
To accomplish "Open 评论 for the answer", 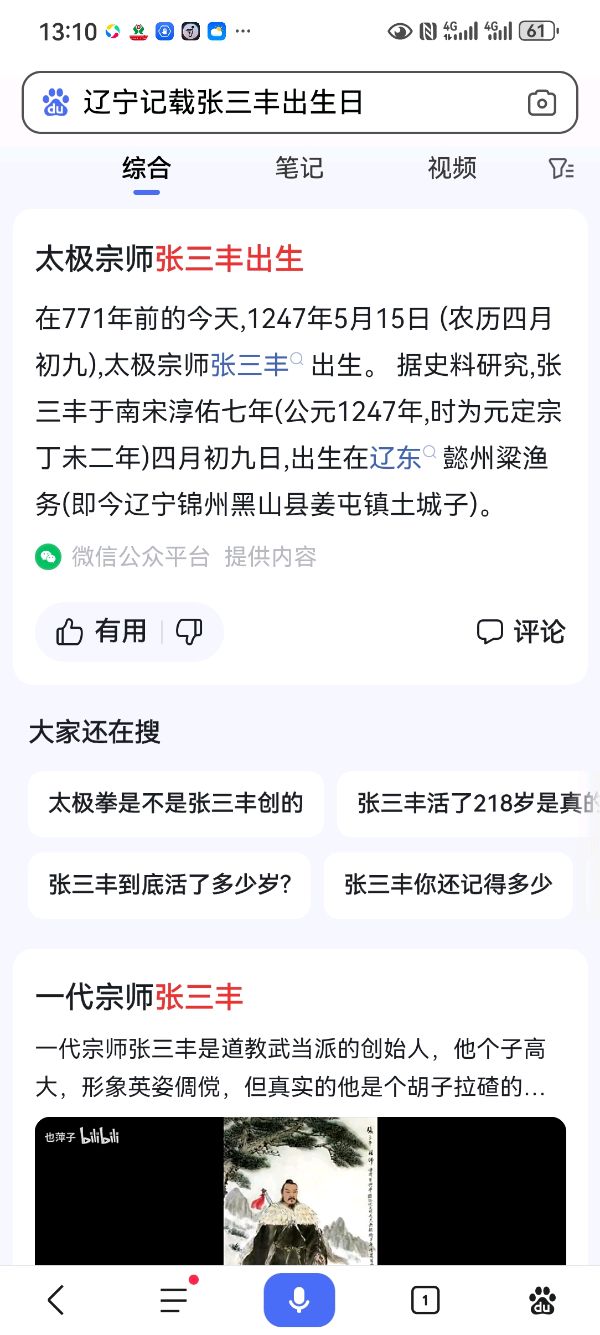I will click(x=520, y=631).
